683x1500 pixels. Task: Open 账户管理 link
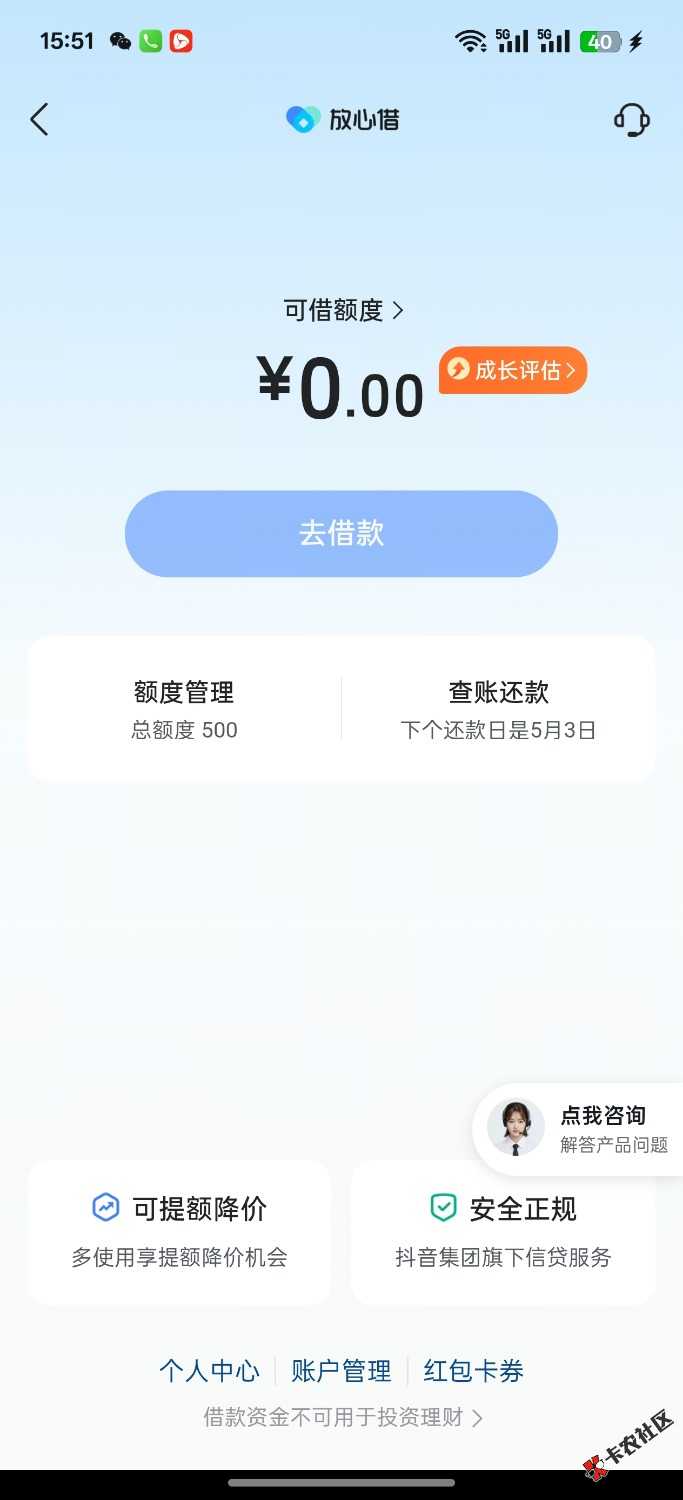pyautogui.click(x=341, y=1371)
